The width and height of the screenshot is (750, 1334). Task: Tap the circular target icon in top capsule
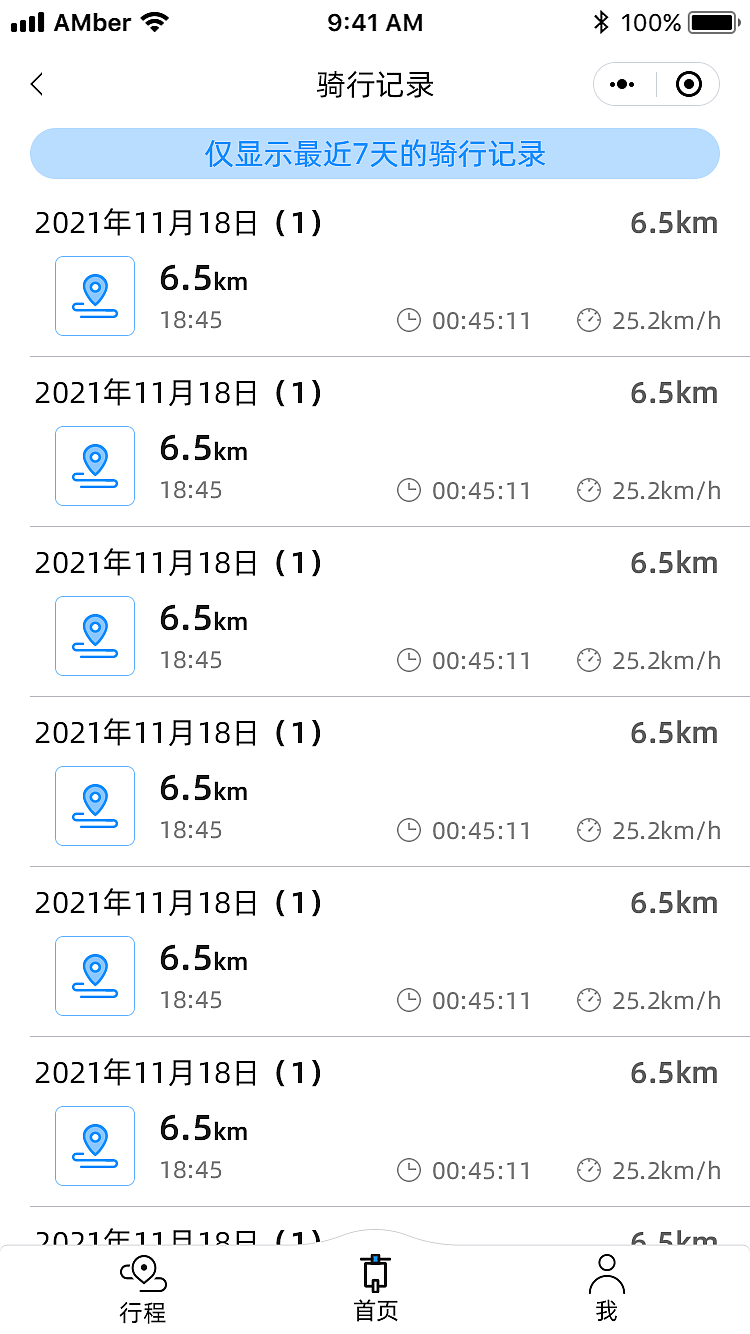tap(689, 84)
